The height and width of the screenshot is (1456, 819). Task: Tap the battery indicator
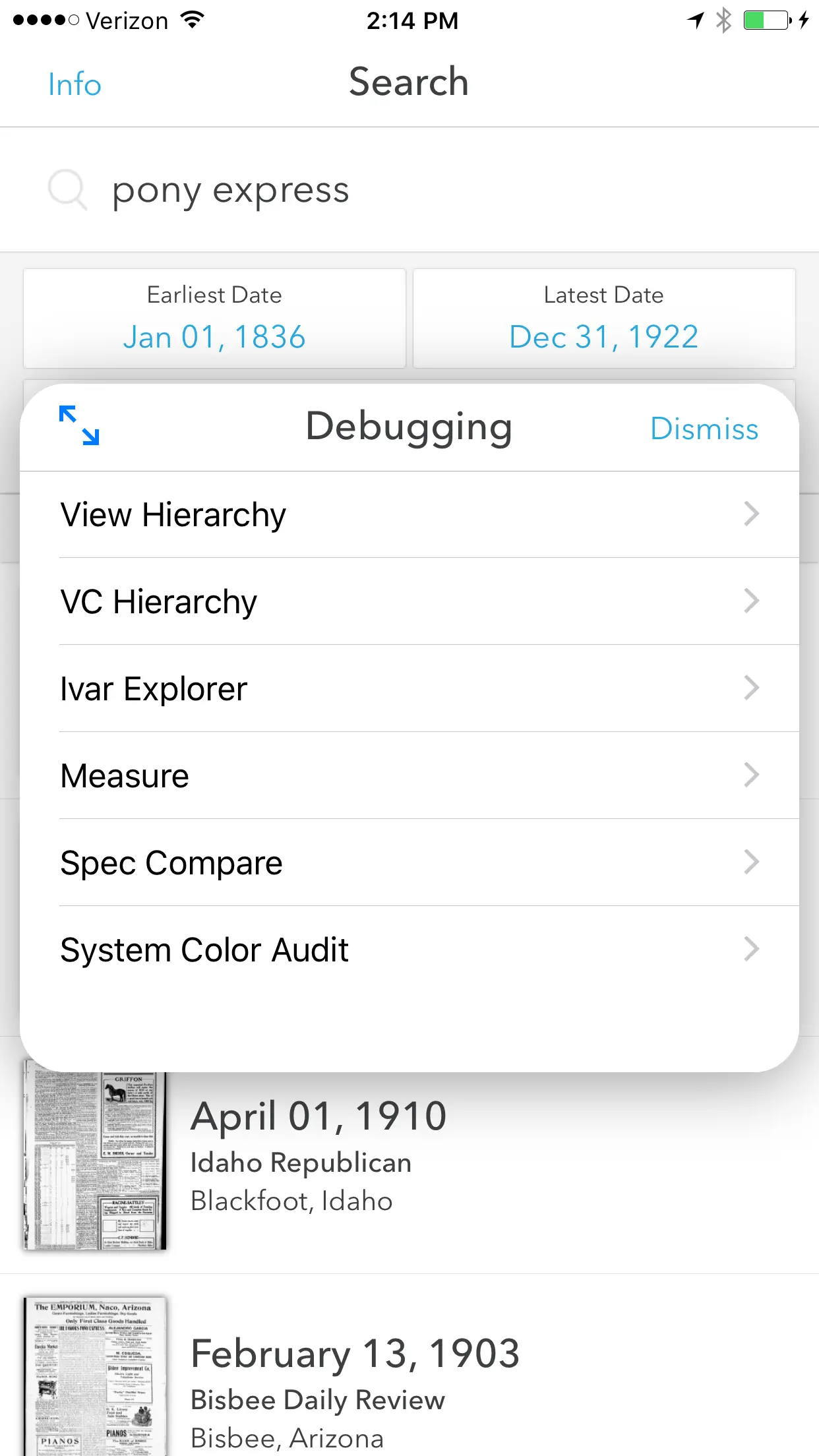click(x=765, y=20)
